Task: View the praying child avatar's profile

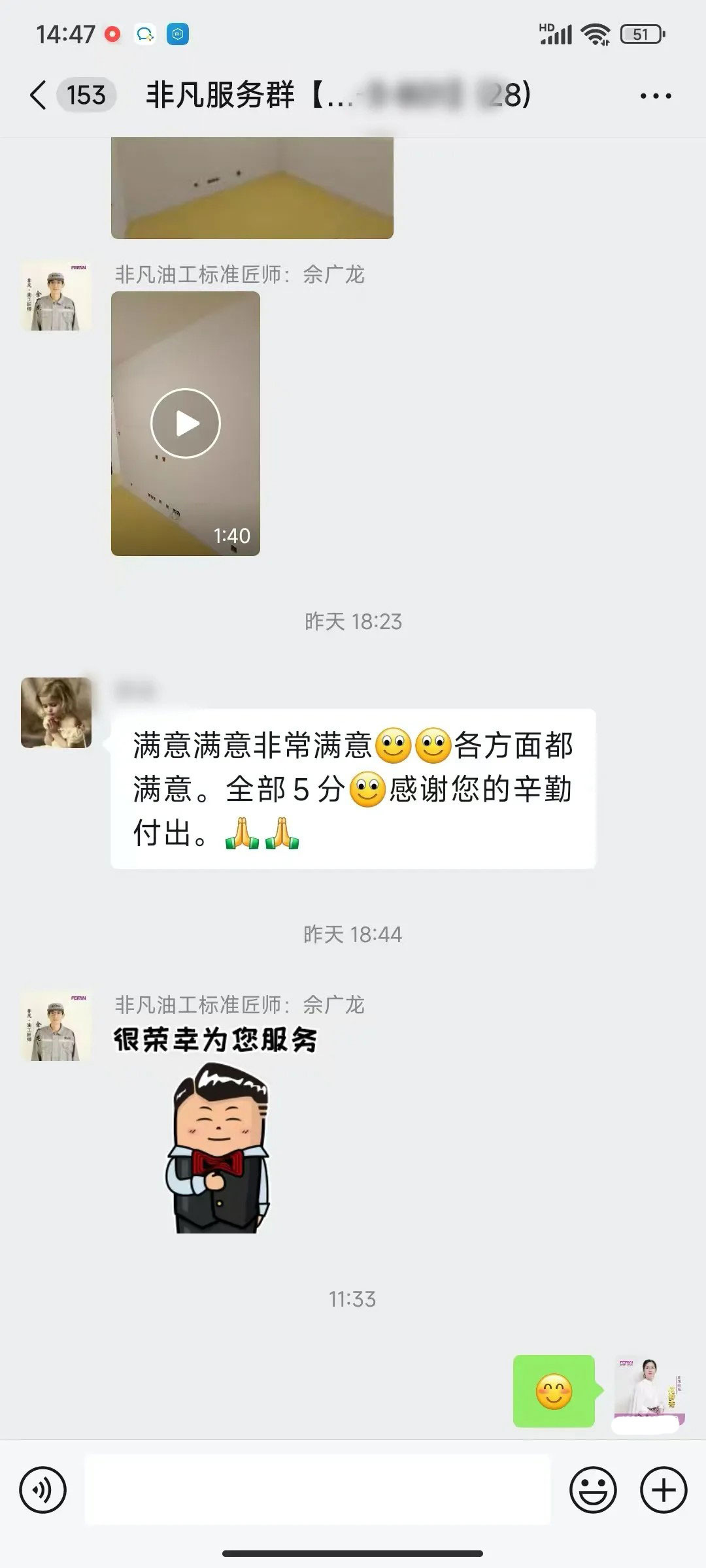Action: coord(56,713)
